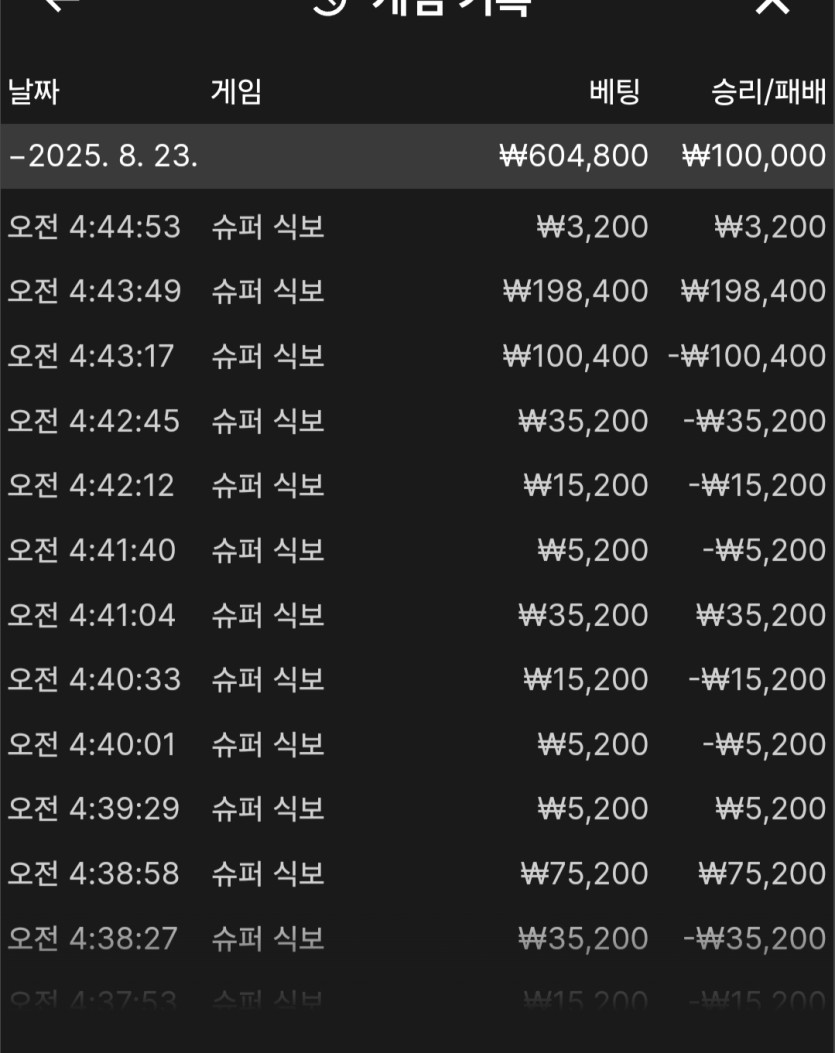Open the 4:41:40 round details
835x1053 pixels.
[x=417, y=550]
